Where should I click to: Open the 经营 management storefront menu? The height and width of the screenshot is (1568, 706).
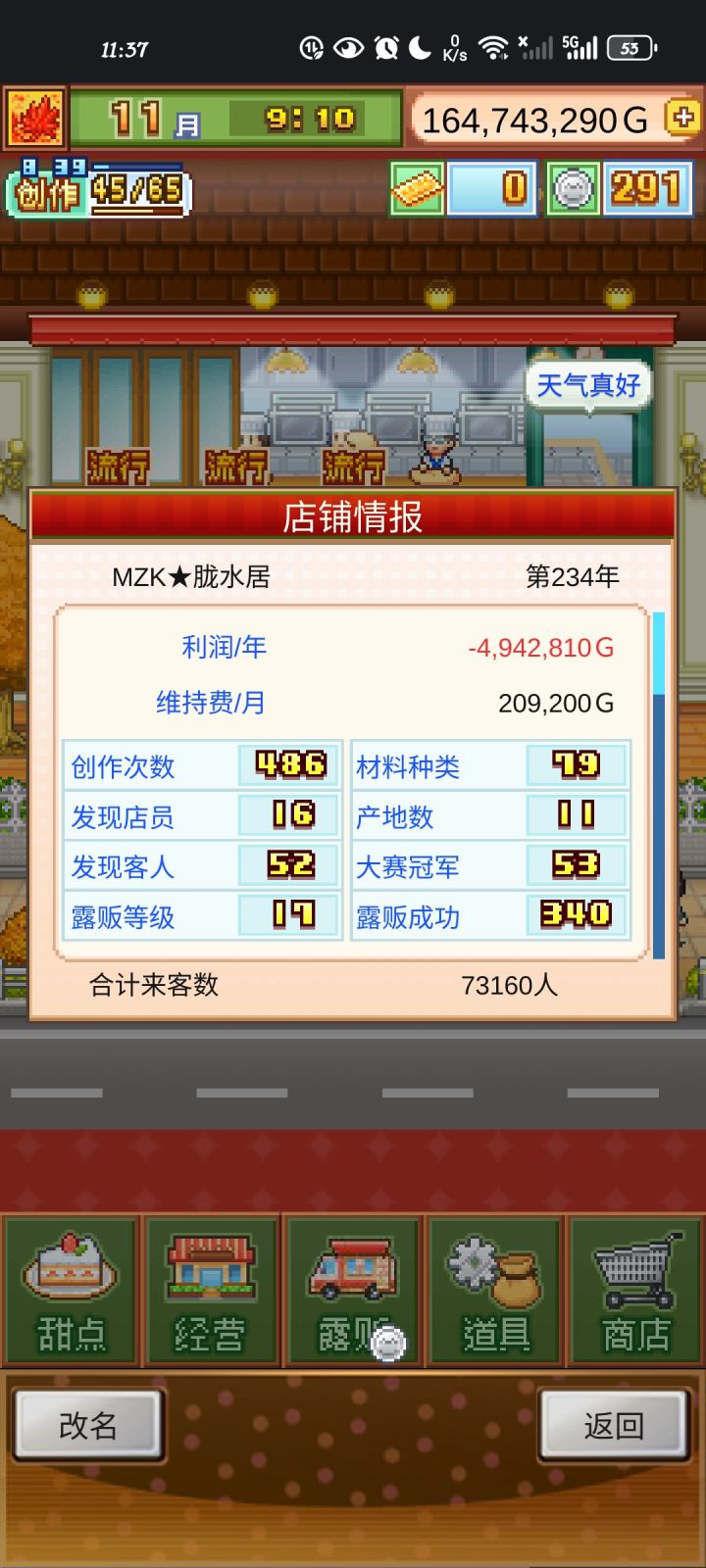[x=210, y=1289]
